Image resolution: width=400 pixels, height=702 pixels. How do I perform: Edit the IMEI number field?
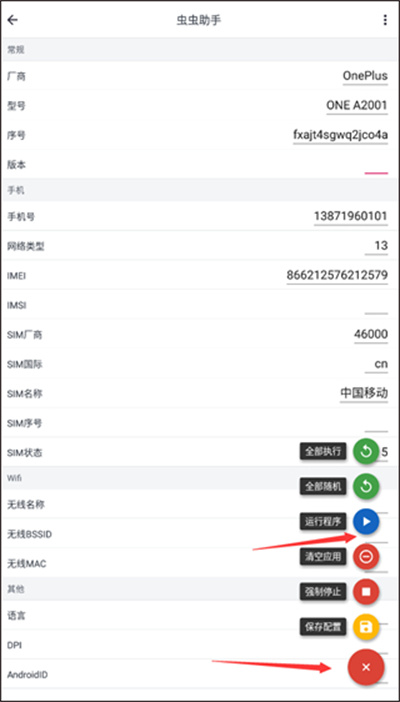(x=337, y=275)
